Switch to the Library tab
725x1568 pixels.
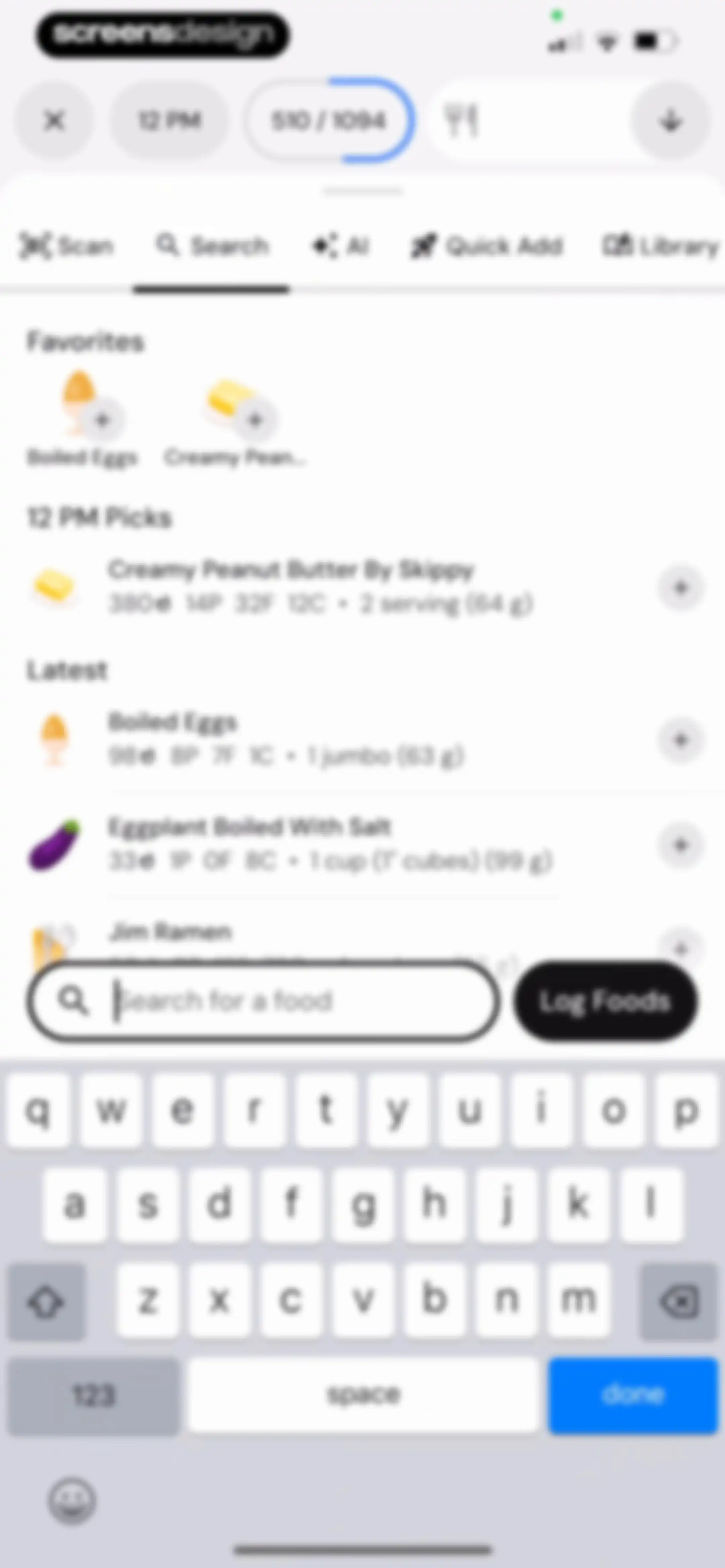pos(661,246)
